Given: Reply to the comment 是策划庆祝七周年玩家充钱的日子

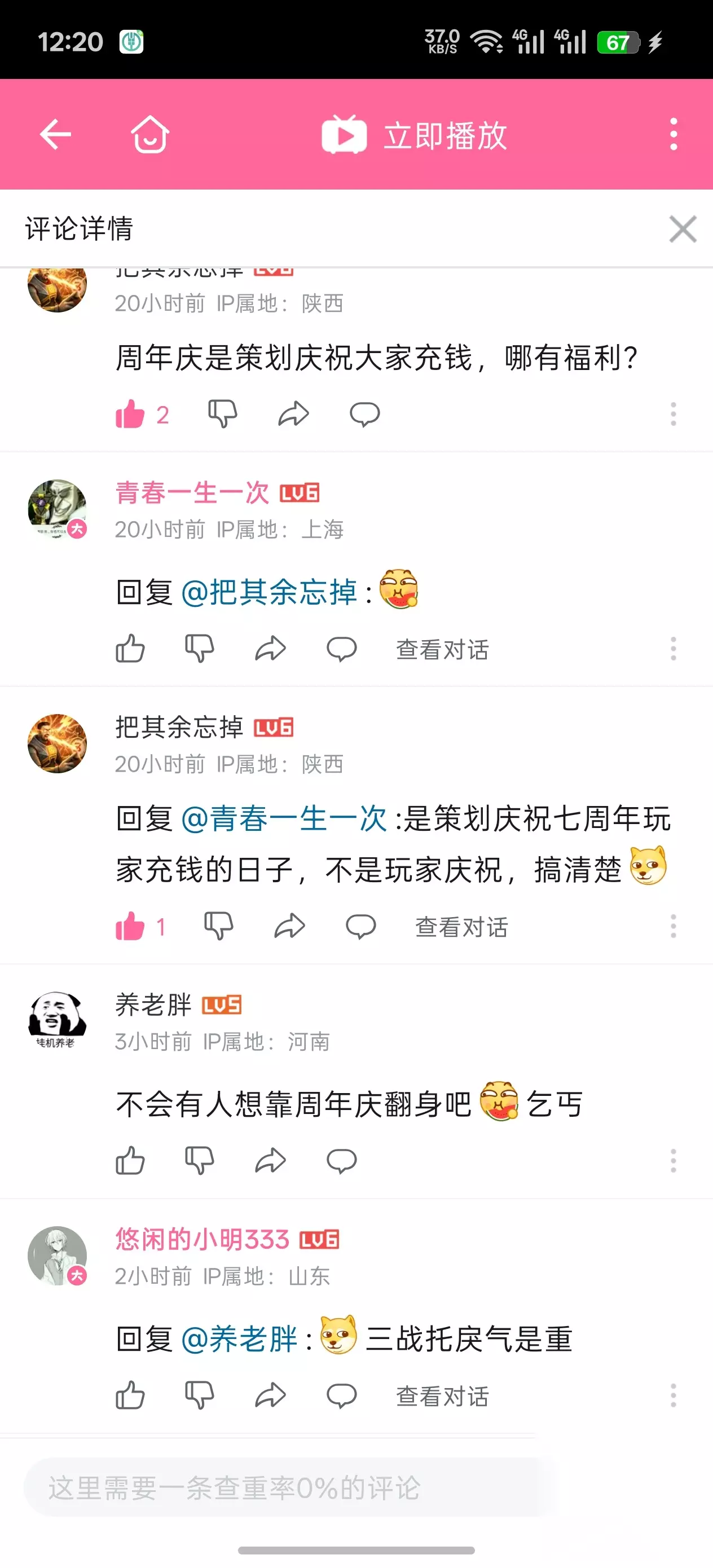Looking at the screenshot, I should pos(360,927).
